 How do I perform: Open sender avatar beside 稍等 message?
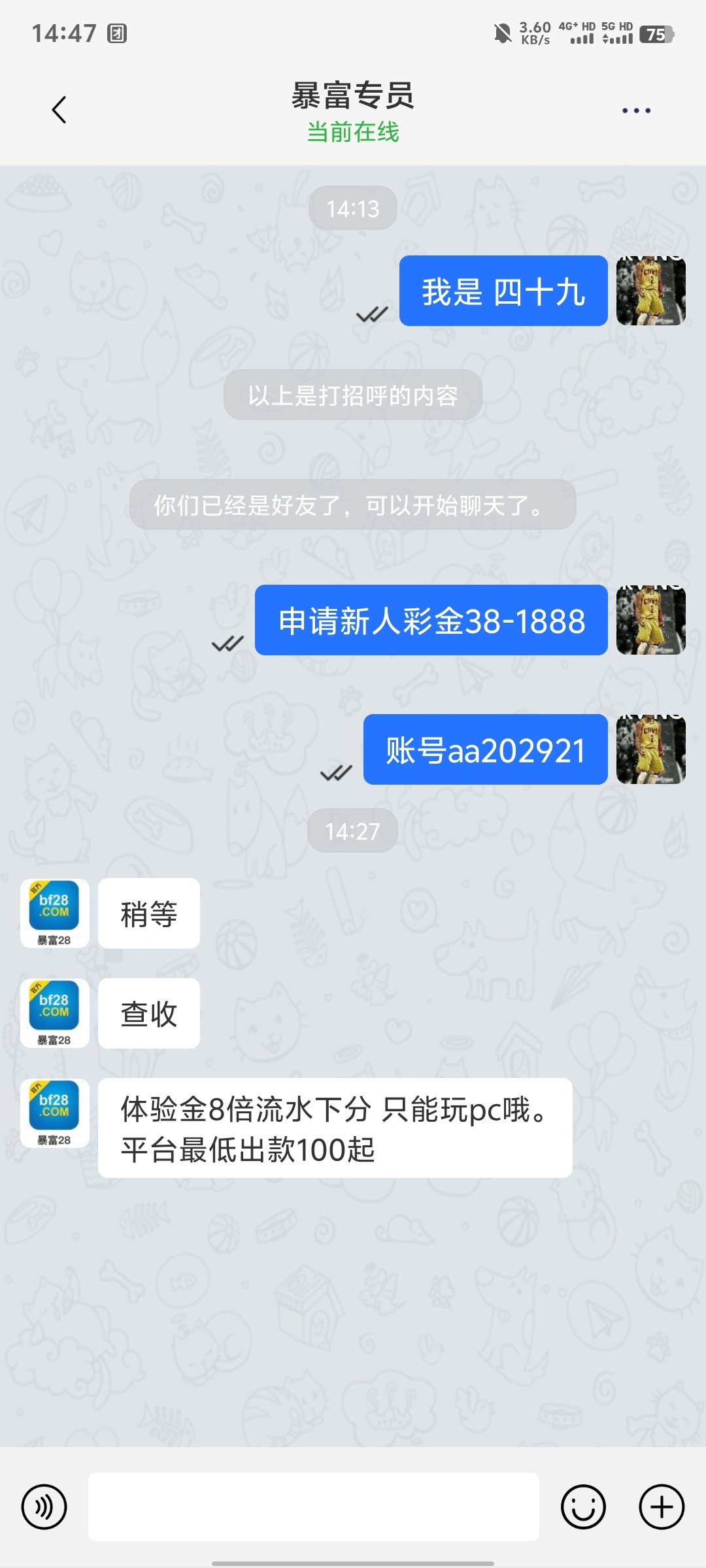pyautogui.click(x=54, y=913)
